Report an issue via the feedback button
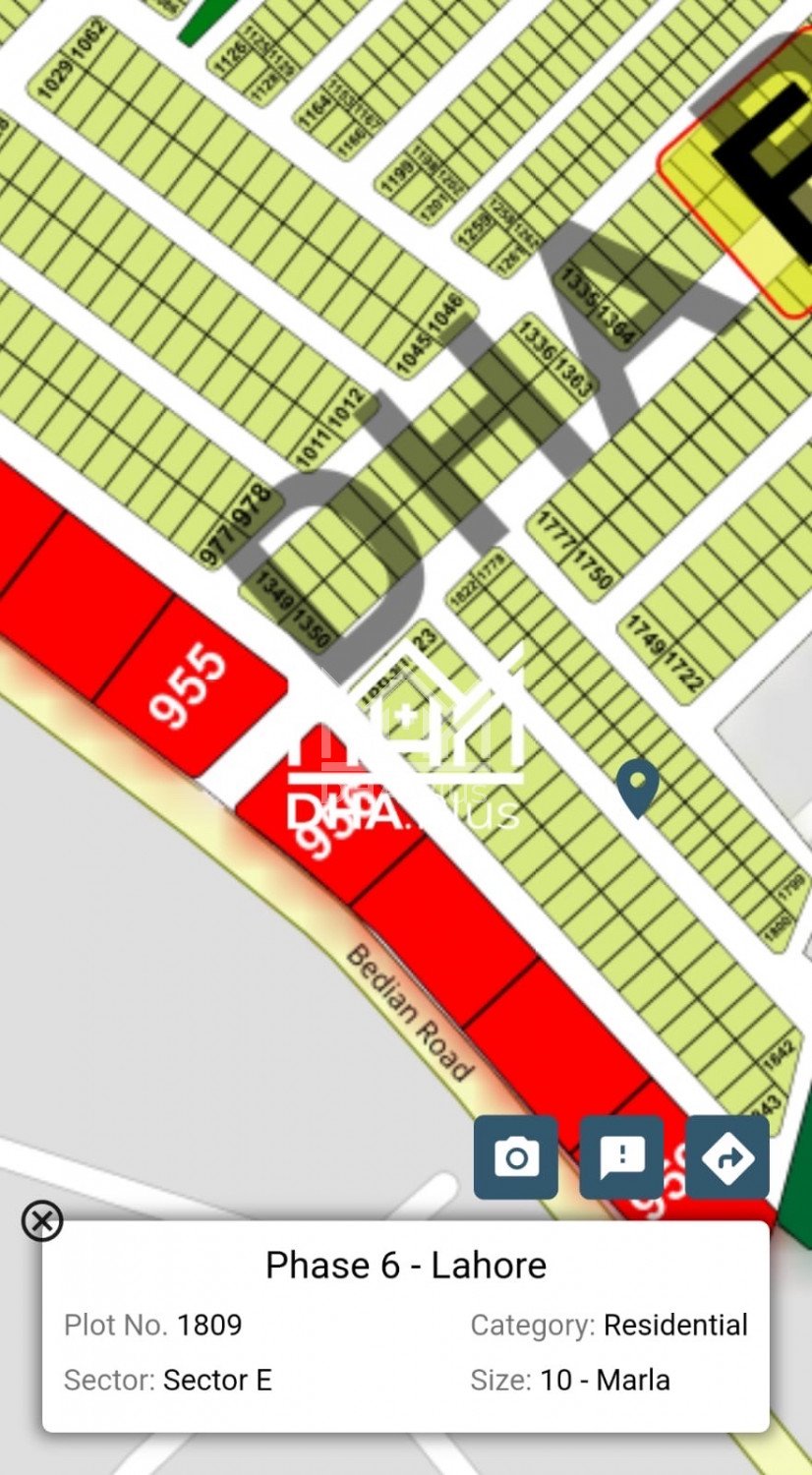 [x=621, y=1157]
